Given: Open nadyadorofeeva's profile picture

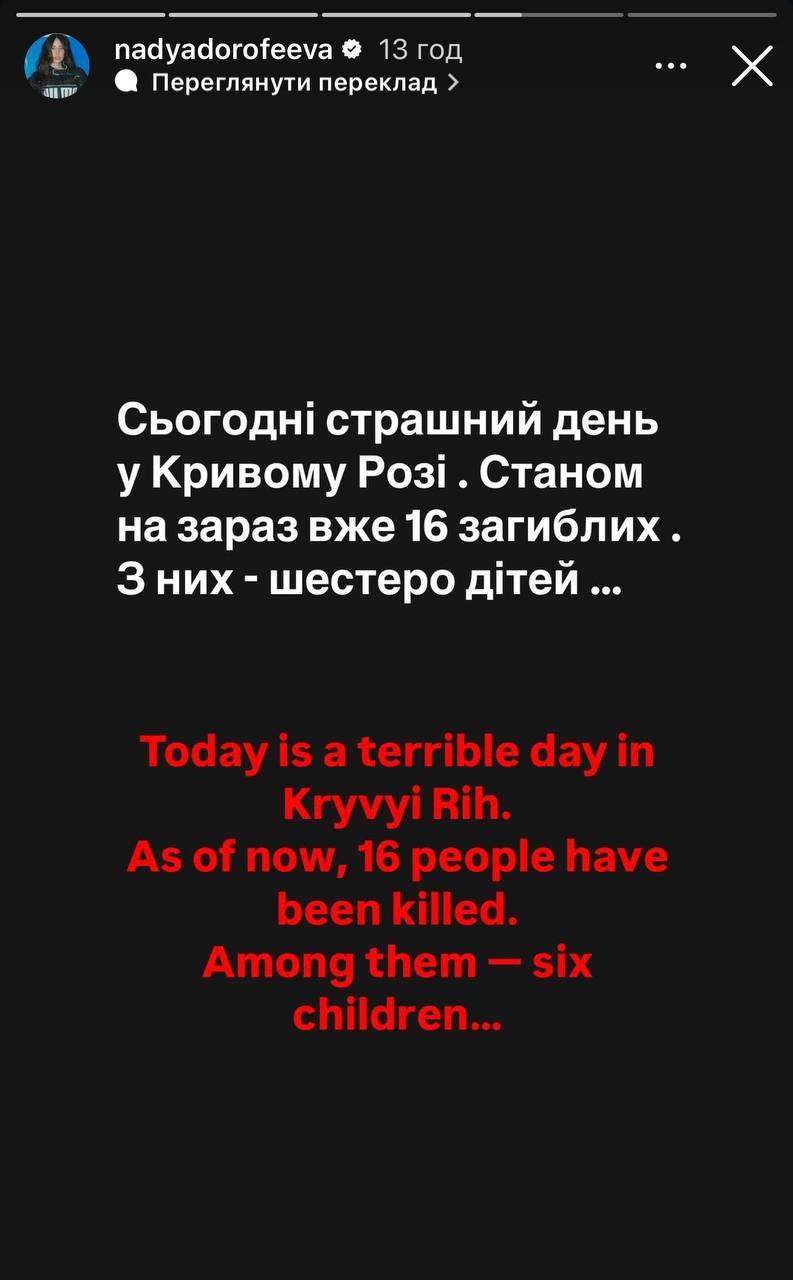Looking at the screenshot, I should tap(57, 66).
